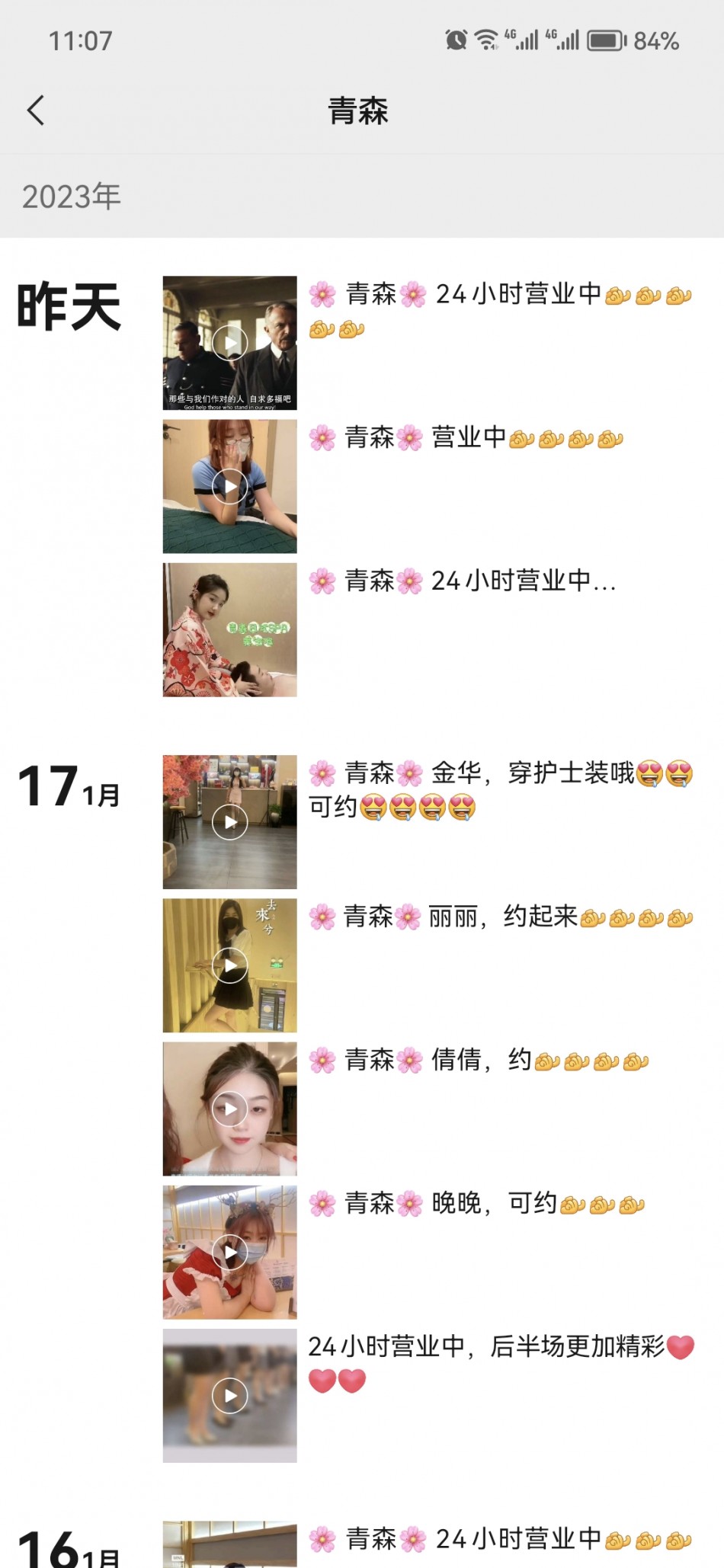Play the 倩倩，约 video
Viewport: 724px width, 1568px height.
click(229, 1109)
